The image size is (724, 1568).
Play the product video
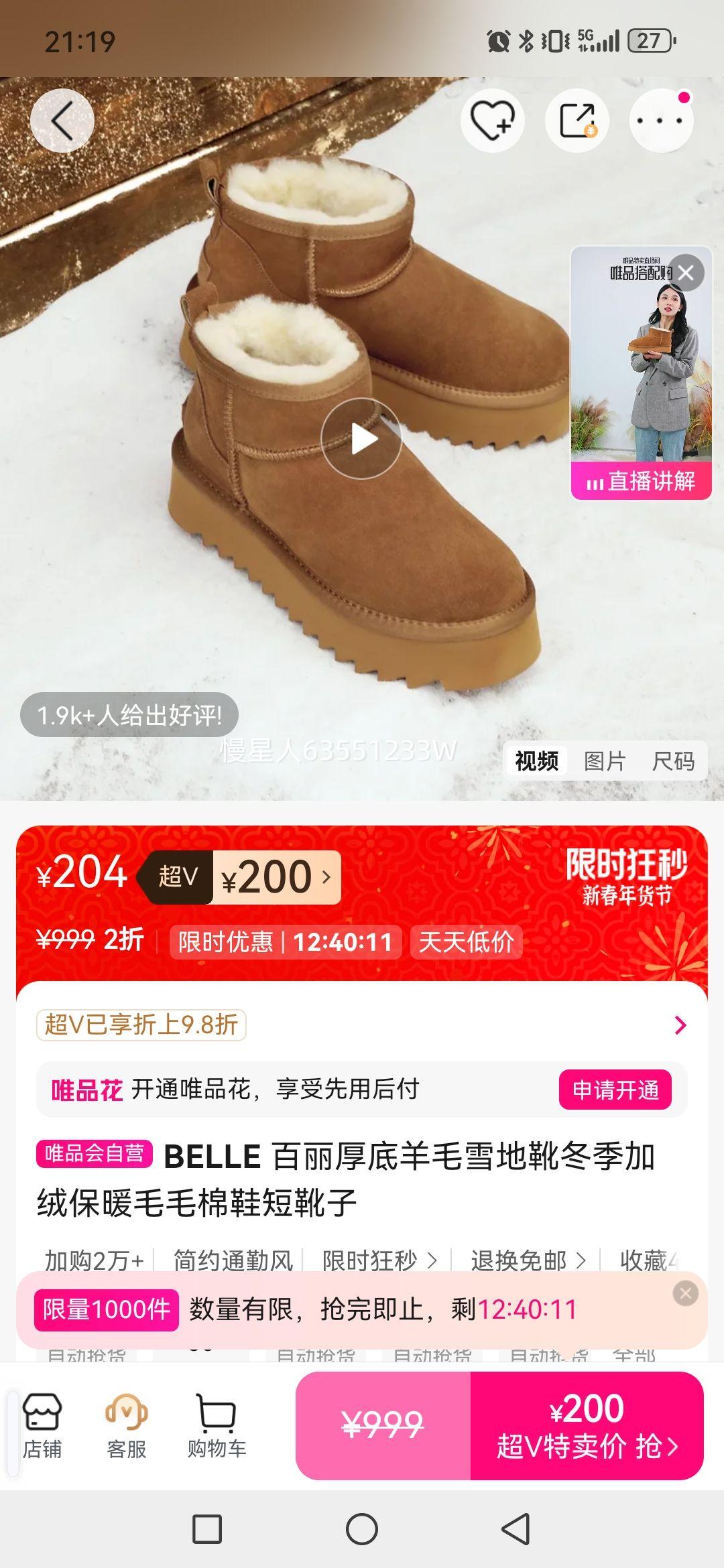tap(362, 437)
